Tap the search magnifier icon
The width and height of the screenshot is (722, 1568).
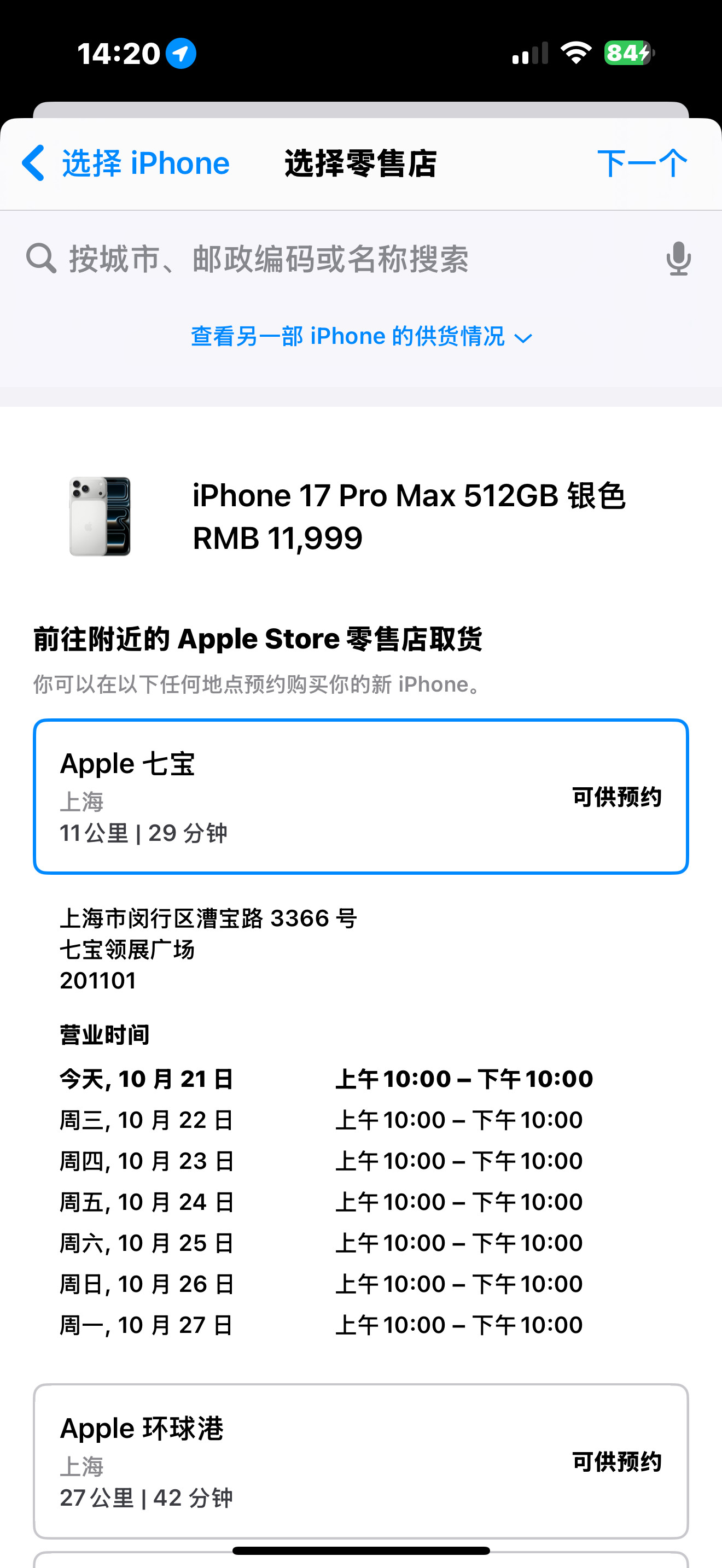[39, 258]
